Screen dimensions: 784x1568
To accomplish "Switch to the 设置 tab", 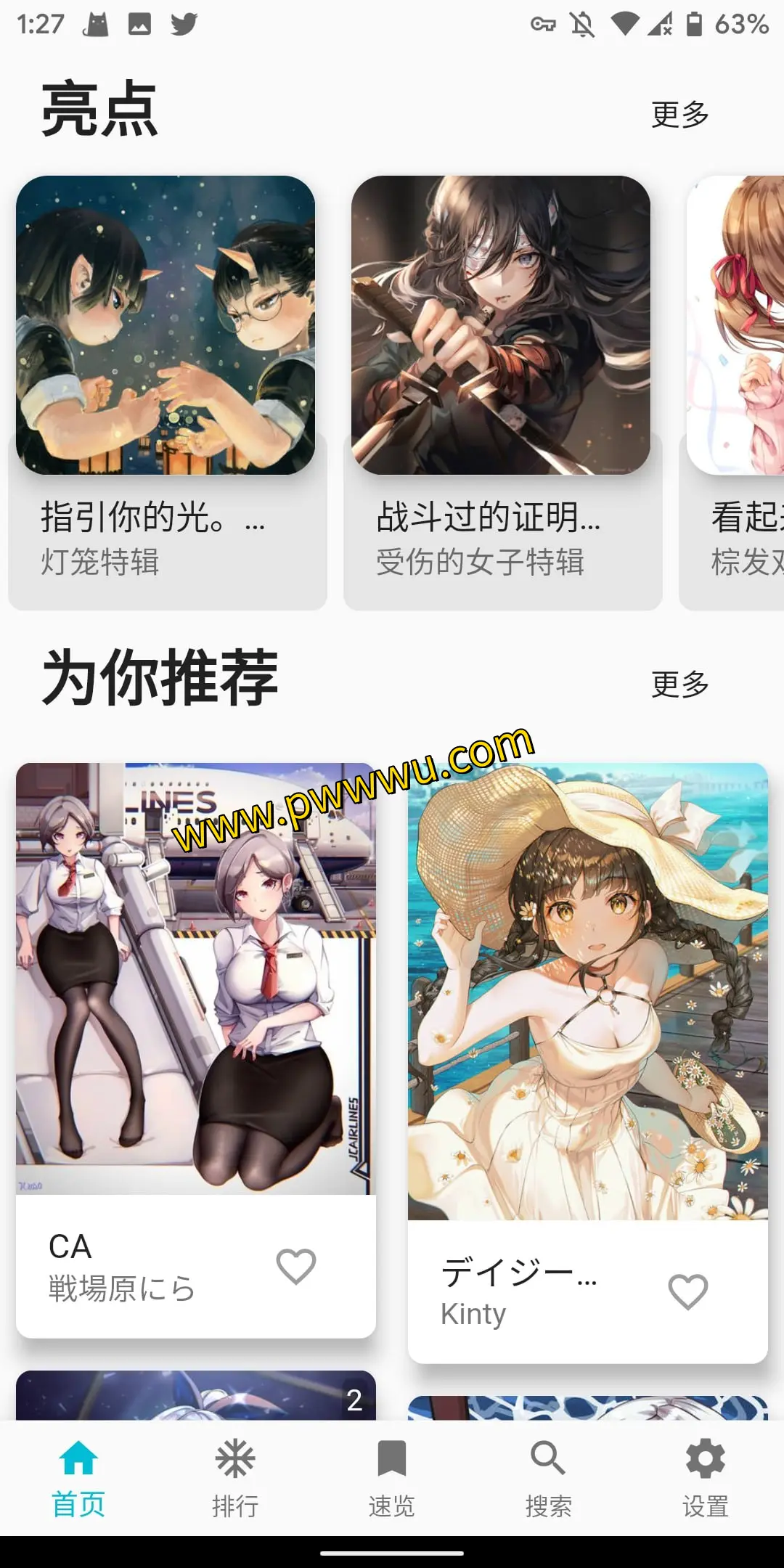I will coord(706,1478).
